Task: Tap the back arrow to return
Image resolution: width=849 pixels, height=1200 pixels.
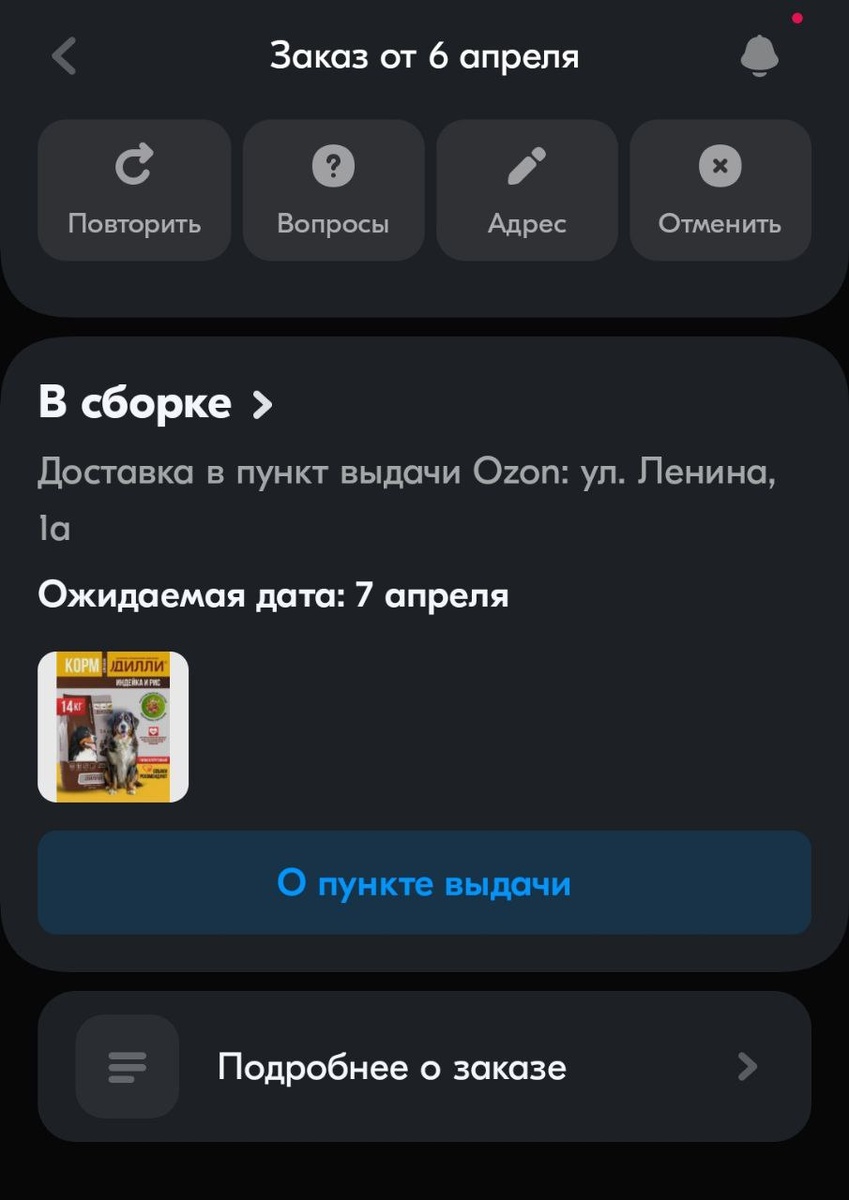Action: 63,56
